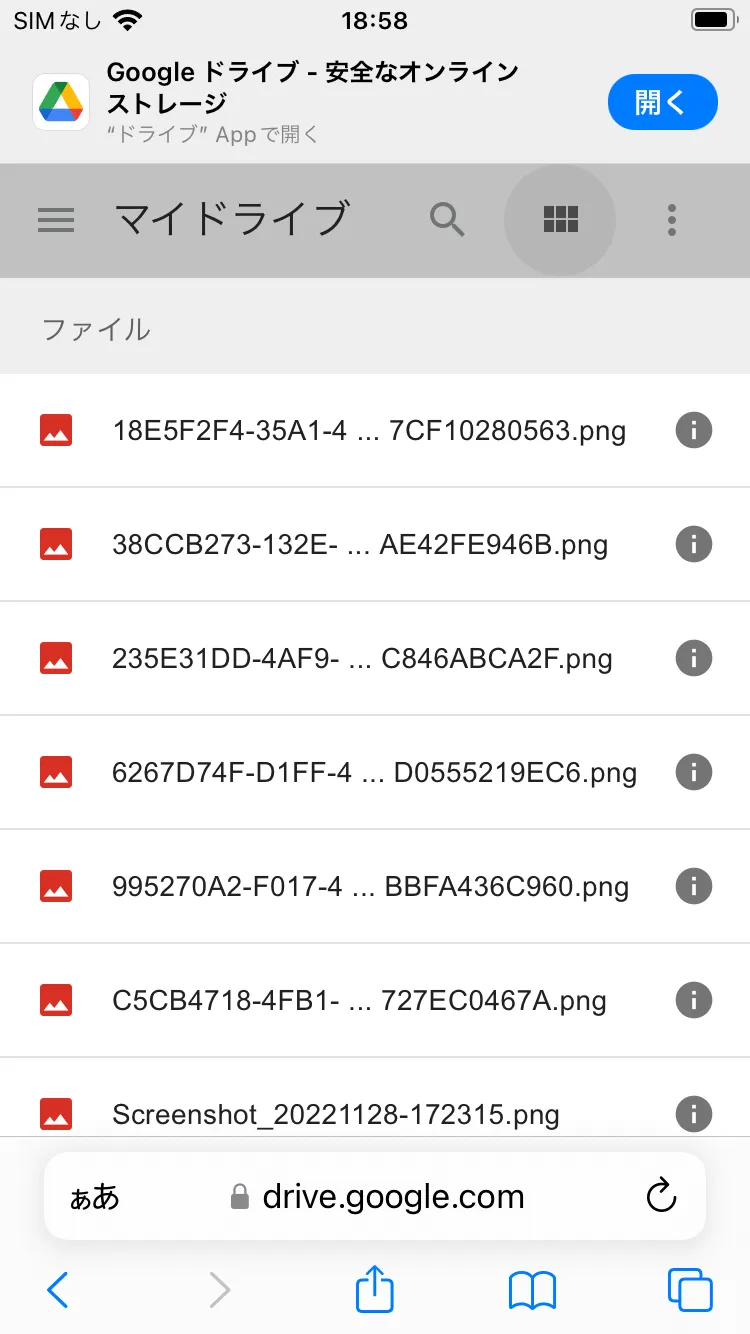Tap the 開く button to open Drive app
This screenshot has height=1334, width=750.
pos(662,102)
